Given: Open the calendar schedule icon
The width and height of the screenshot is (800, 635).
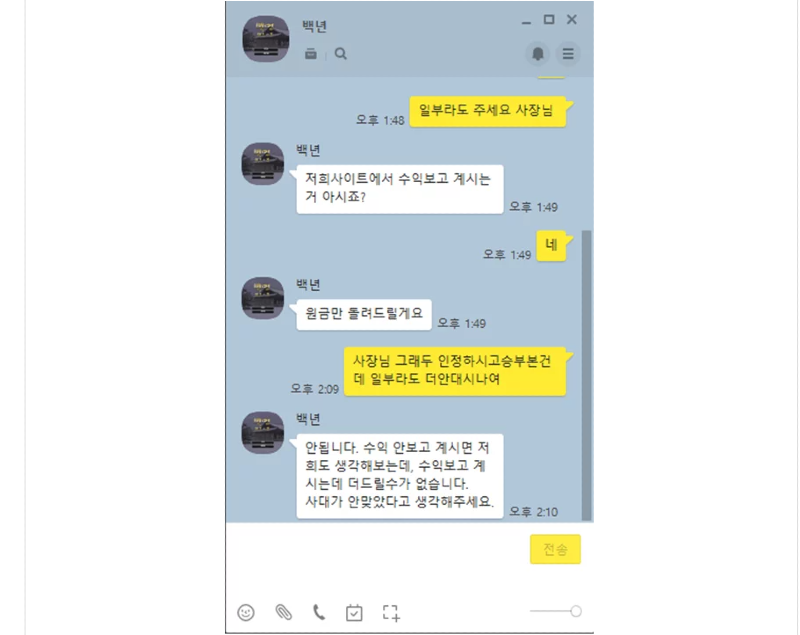Looking at the screenshot, I should point(354,612).
